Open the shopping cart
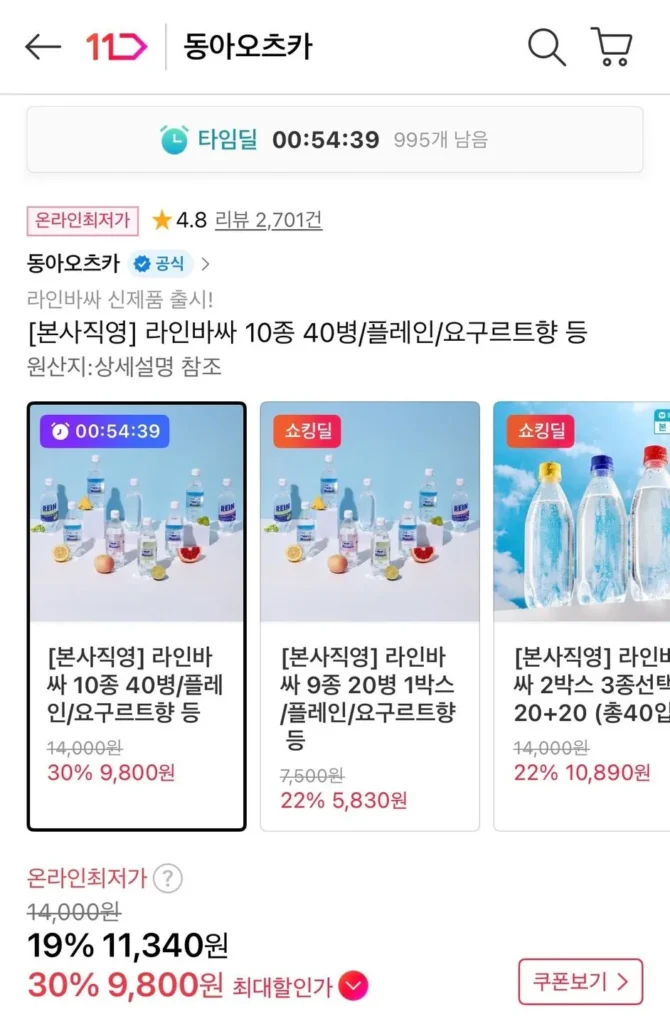670x1024 pixels. point(611,47)
